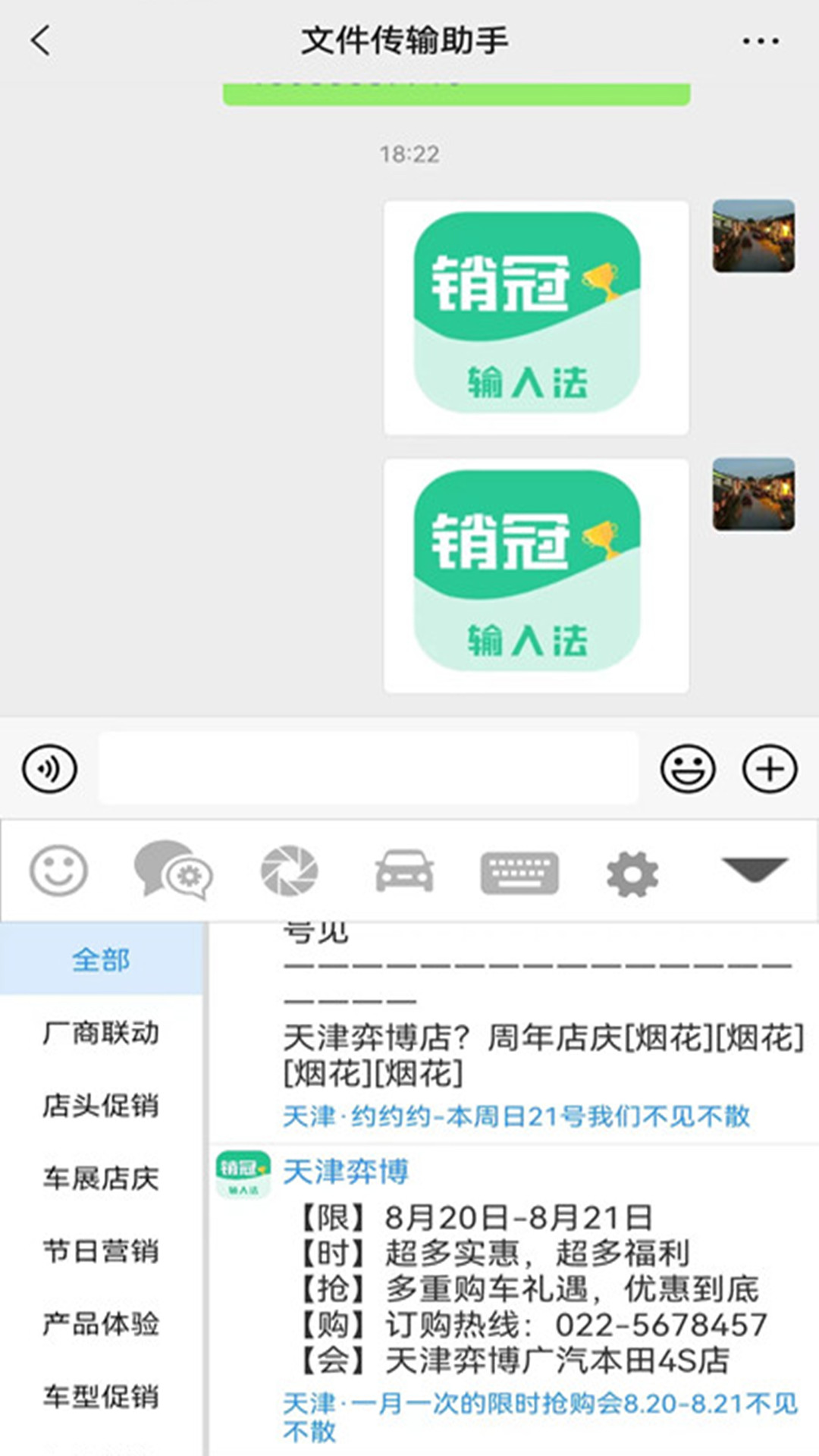Switch to the keyboard typing view
Screen dimensions: 819x1456
(x=519, y=872)
